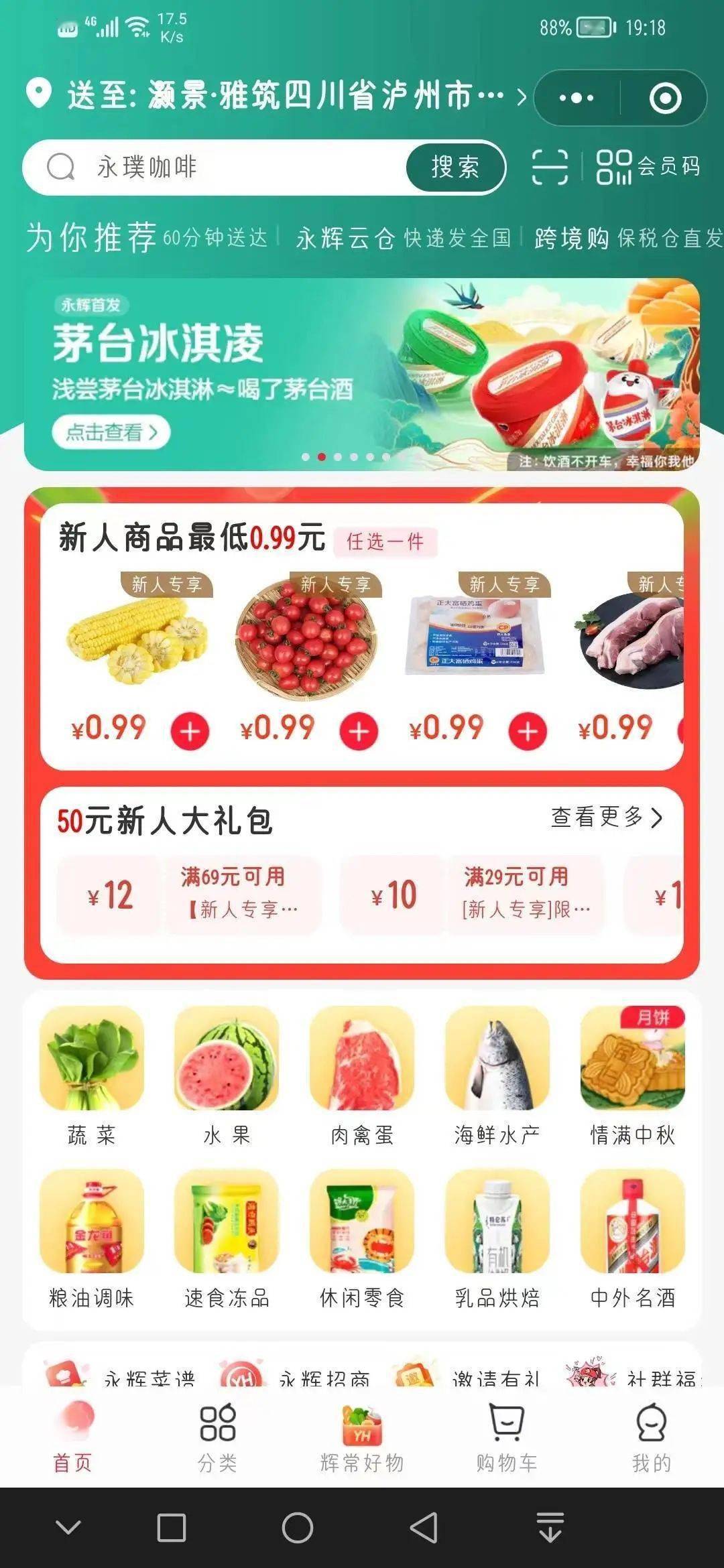The height and width of the screenshot is (1568, 724).
Task: Open the 蔬菜 category
Action: pyautogui.click(x=92, y=1075)
